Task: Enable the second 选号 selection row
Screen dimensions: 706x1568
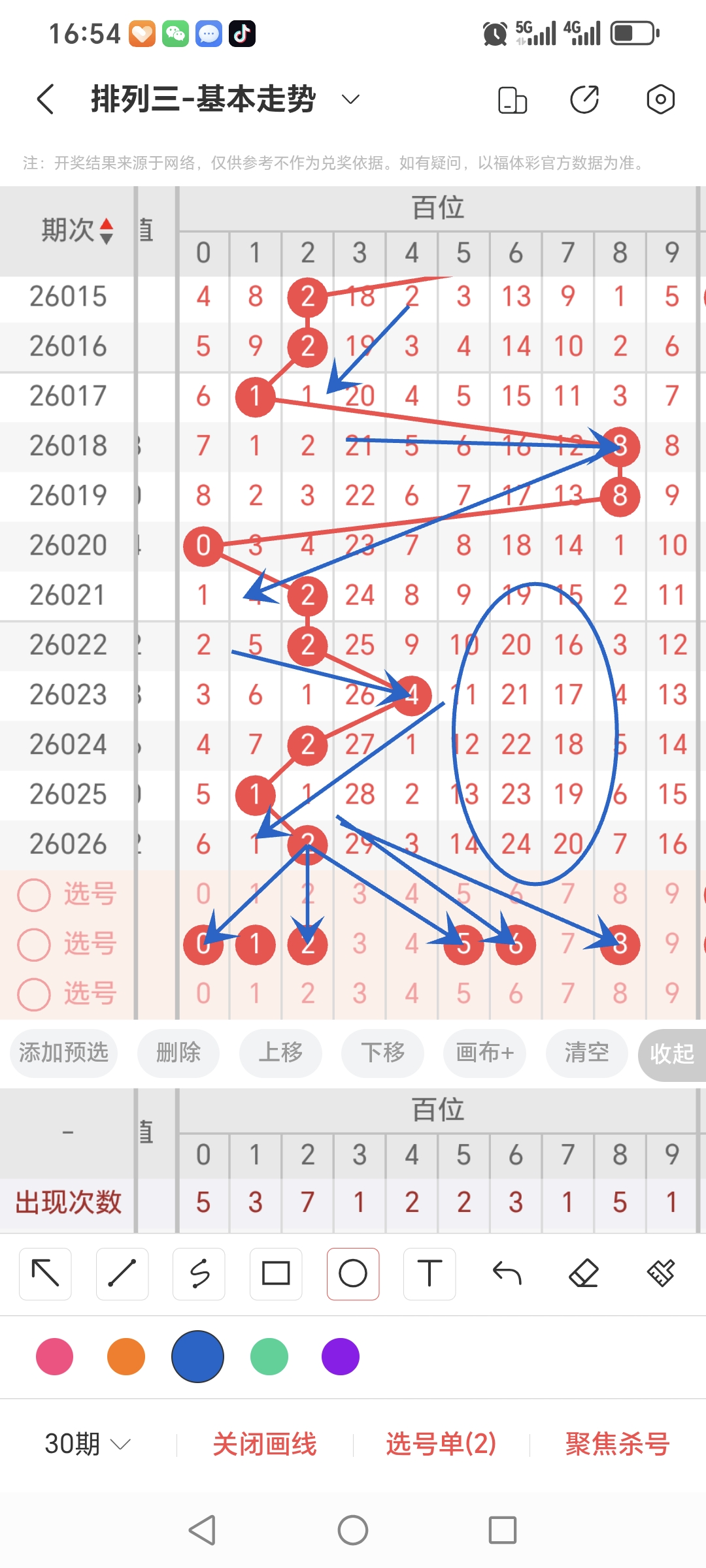Action: pos(34,944)
